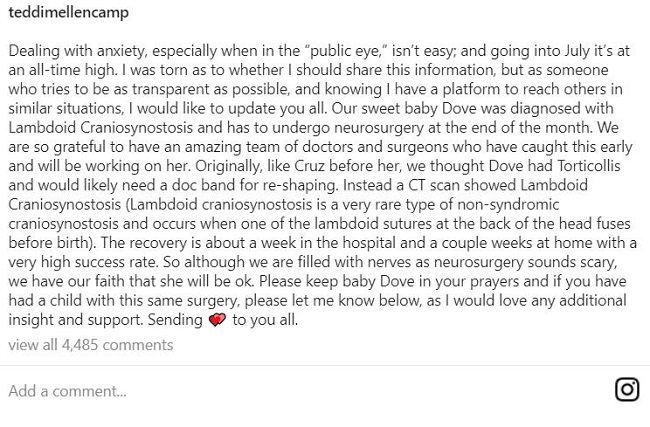Open the Instagram logo icon
The image size is (650, 427).
pos(626,389)
